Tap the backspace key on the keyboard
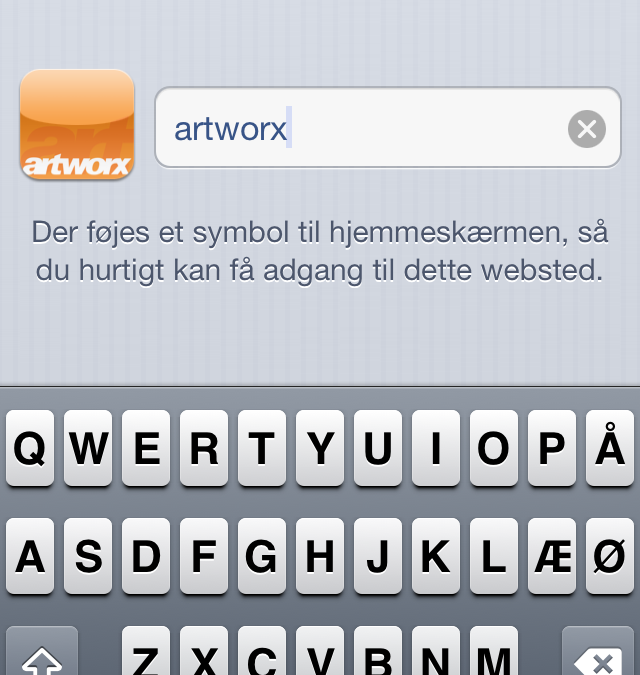This screenshot has width=640, height=675. coord(598,656)
